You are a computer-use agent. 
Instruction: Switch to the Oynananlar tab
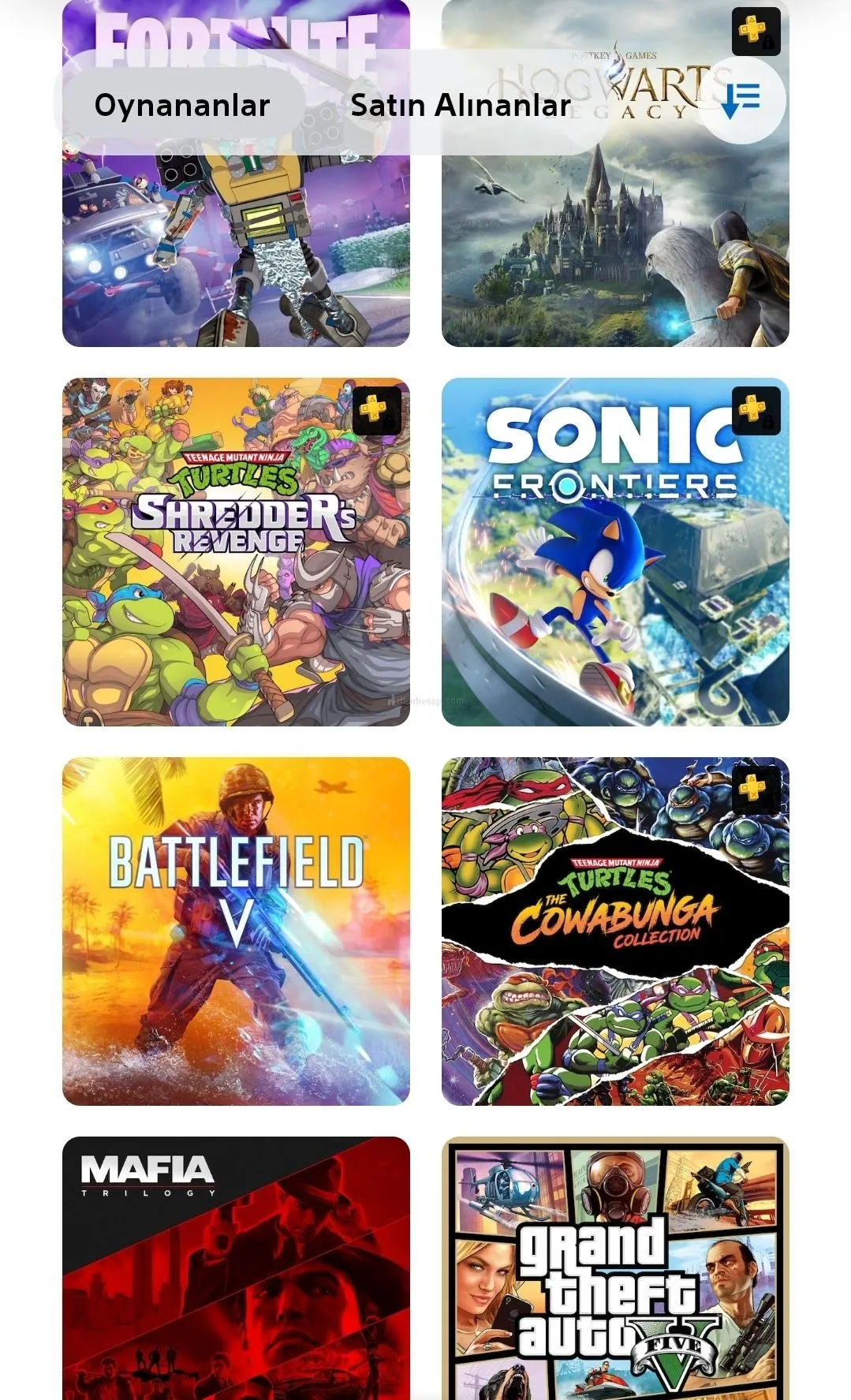tap(182, 105)
